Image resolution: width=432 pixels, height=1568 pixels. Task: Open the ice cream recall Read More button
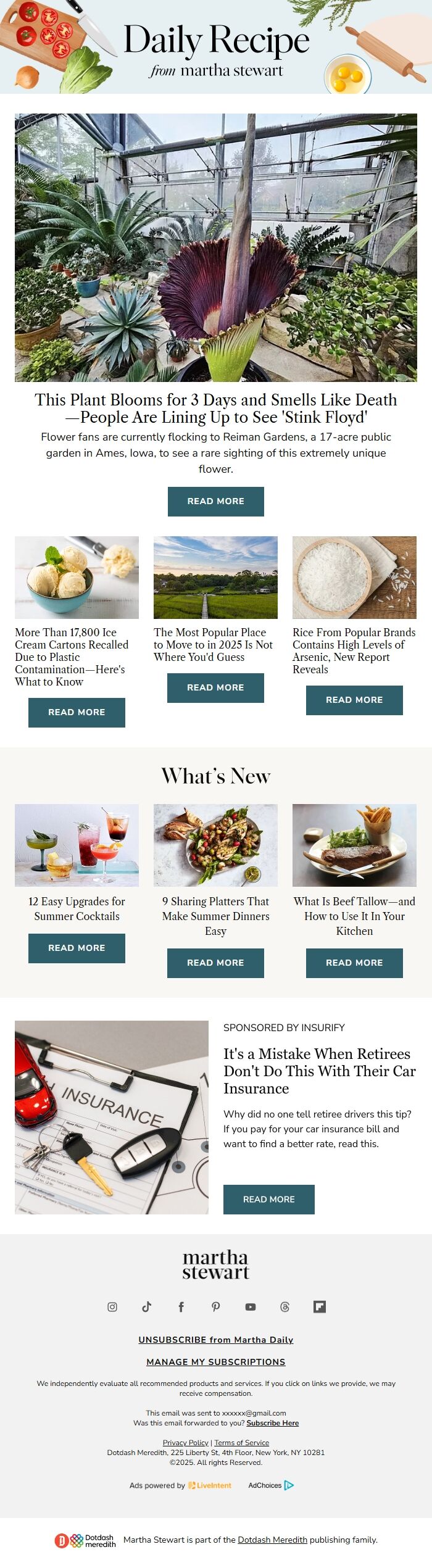coord(77,712)
